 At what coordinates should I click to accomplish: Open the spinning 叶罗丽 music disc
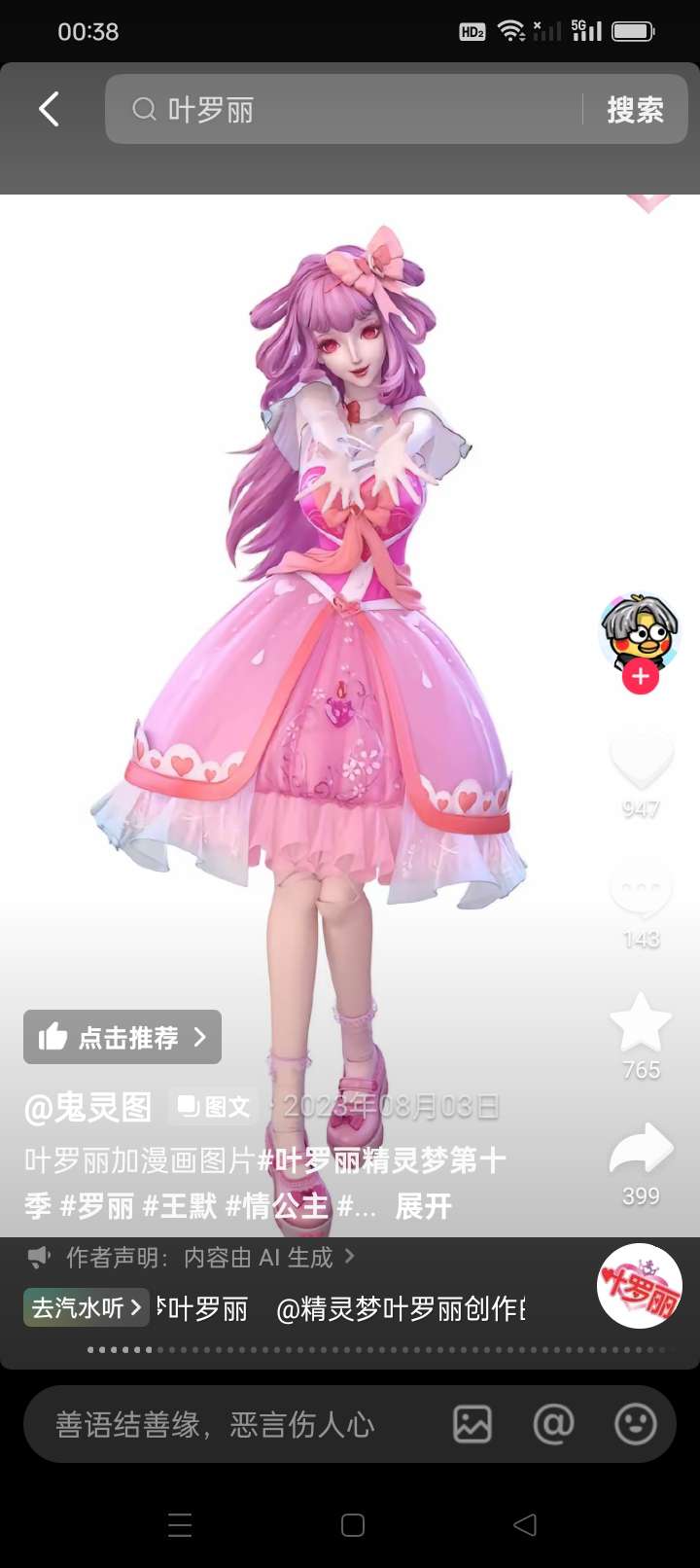pos(640,1286)
